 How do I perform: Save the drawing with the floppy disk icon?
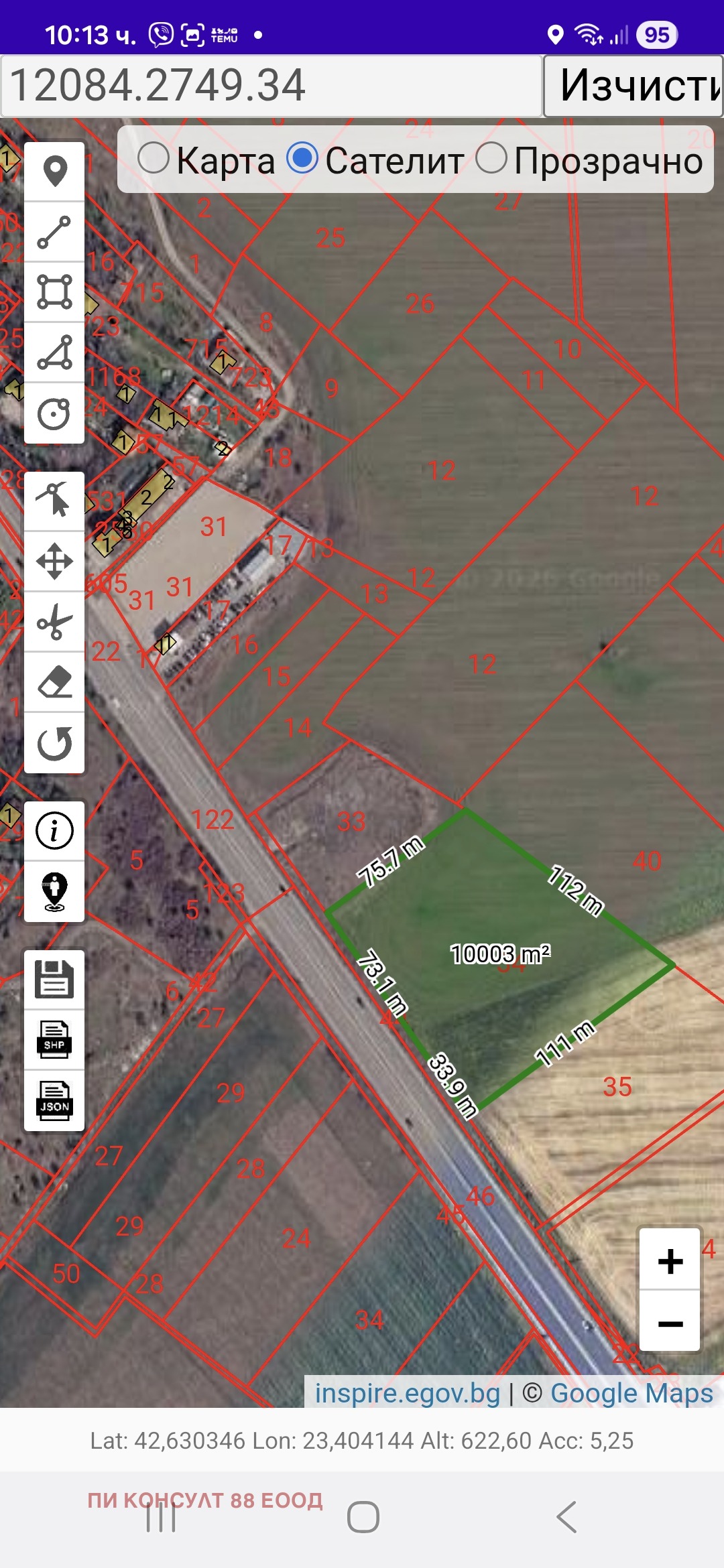click(54, 980)
